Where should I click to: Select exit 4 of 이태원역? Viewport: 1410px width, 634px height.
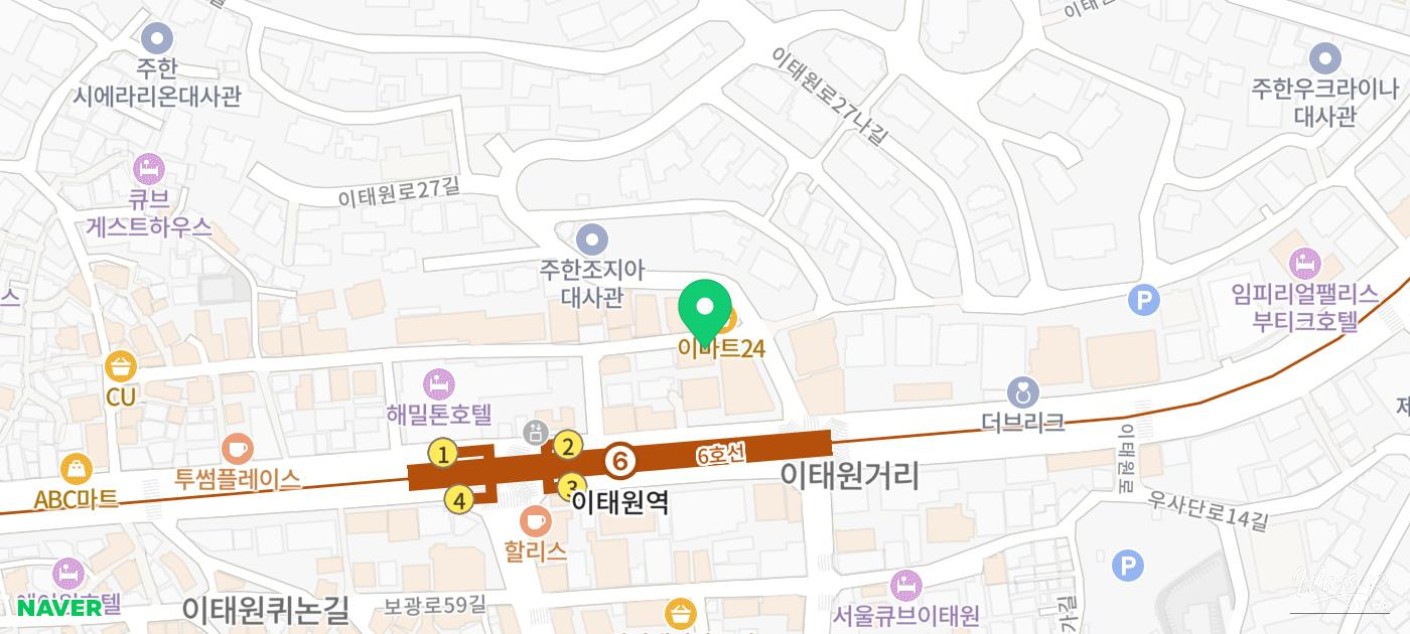tap(459, 500)
